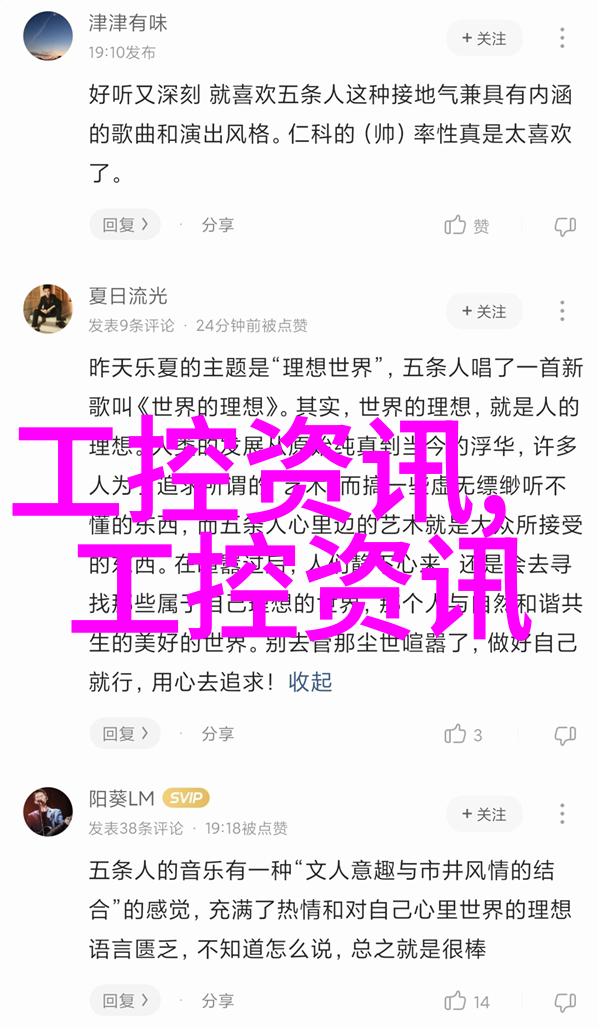Reply to 夏日流光's comment
The width and height of the screenshot is (600, 1029).
(124, 733)
